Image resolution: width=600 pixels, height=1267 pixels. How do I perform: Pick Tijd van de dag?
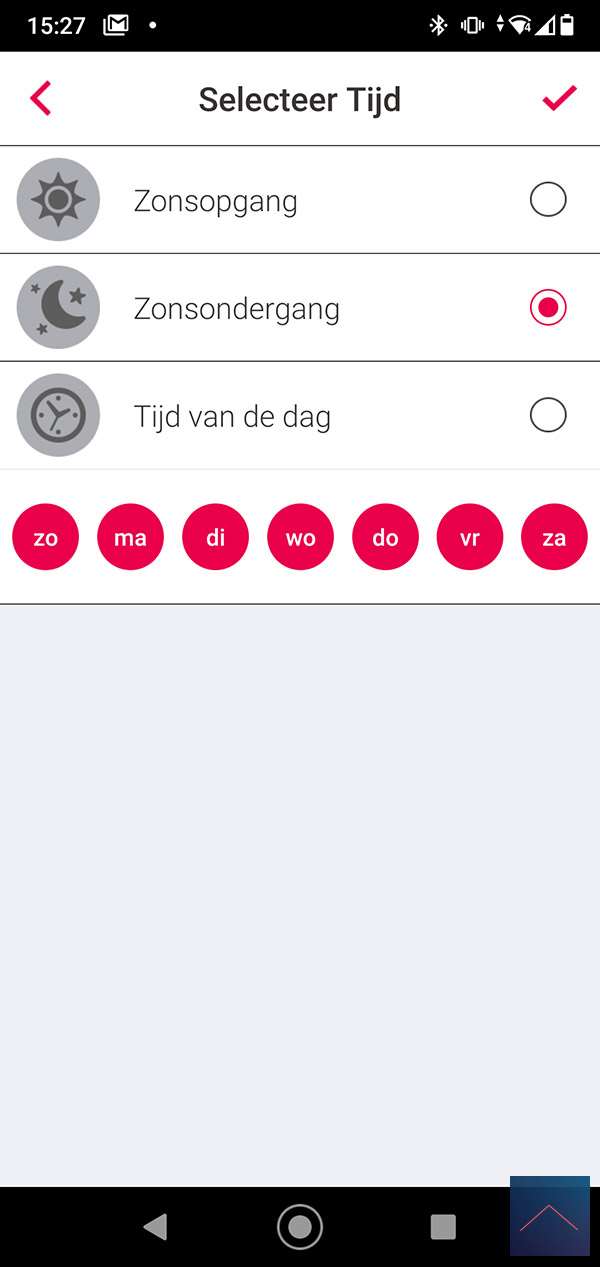pos(548,415)
